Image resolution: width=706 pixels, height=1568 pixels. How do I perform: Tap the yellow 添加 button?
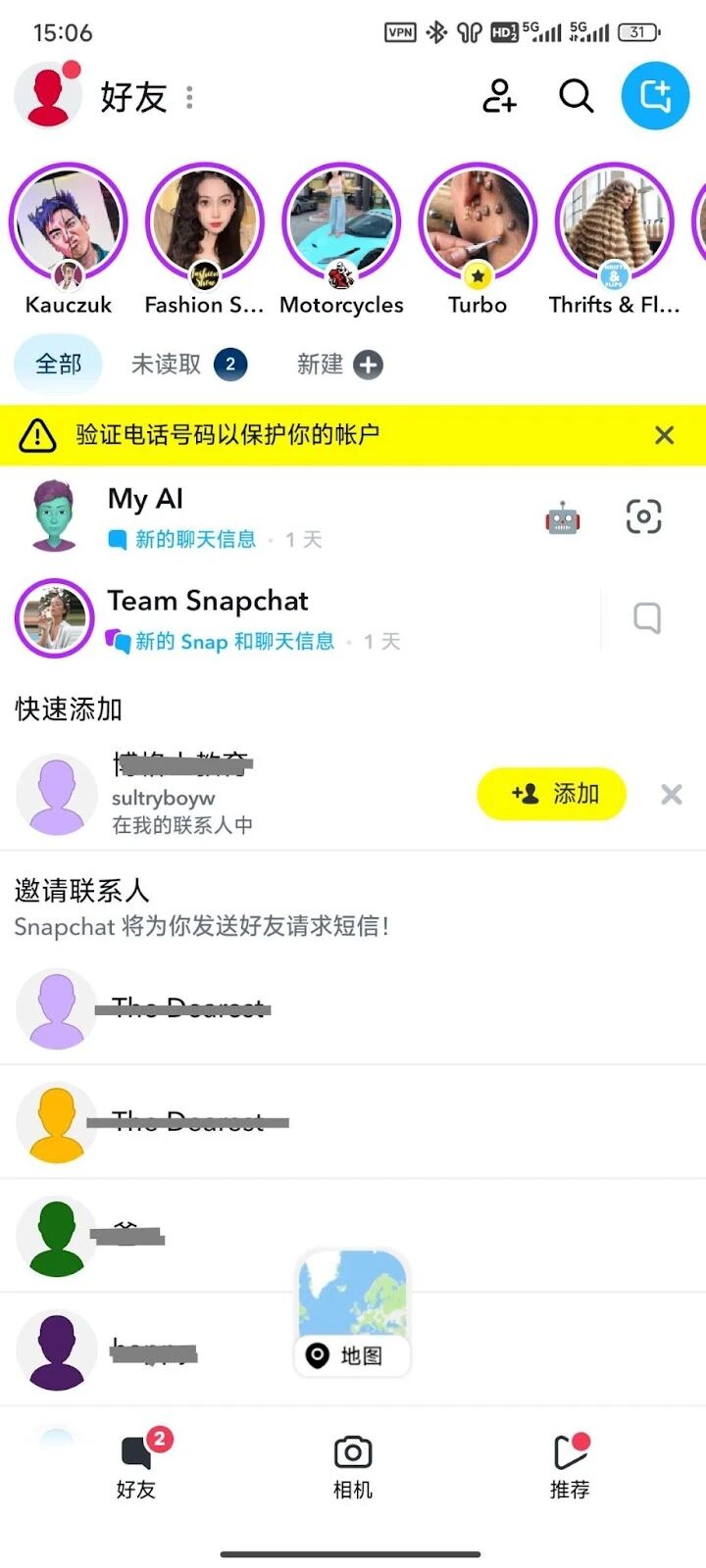point(551,794)
